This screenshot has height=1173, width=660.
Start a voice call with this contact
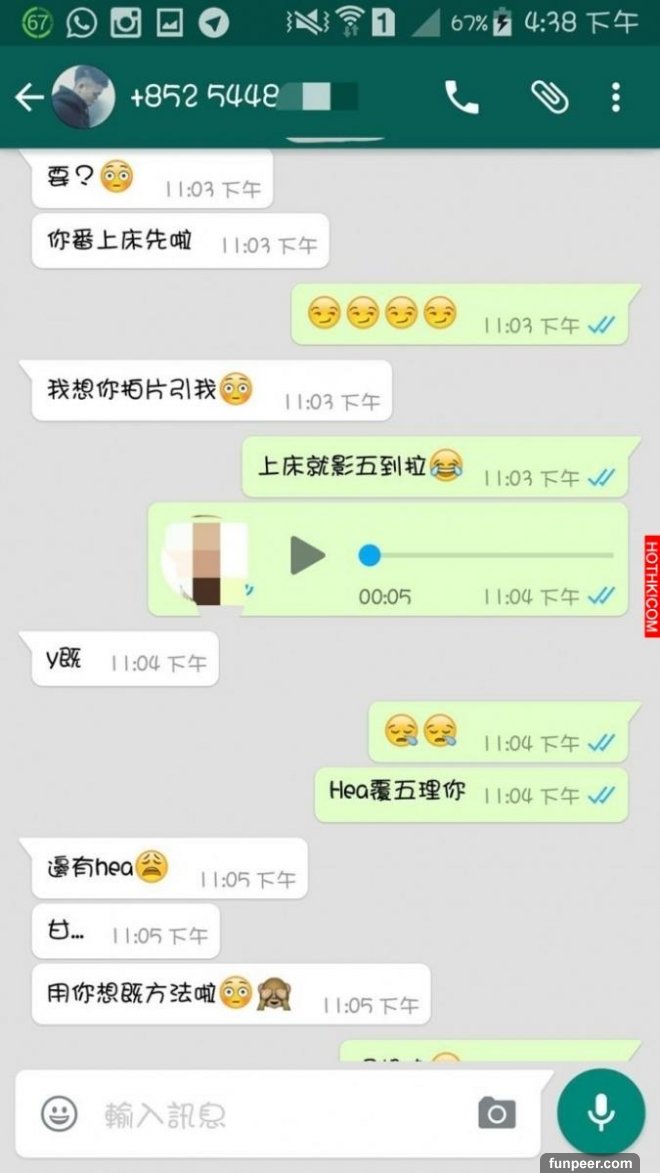pos(461,97)
